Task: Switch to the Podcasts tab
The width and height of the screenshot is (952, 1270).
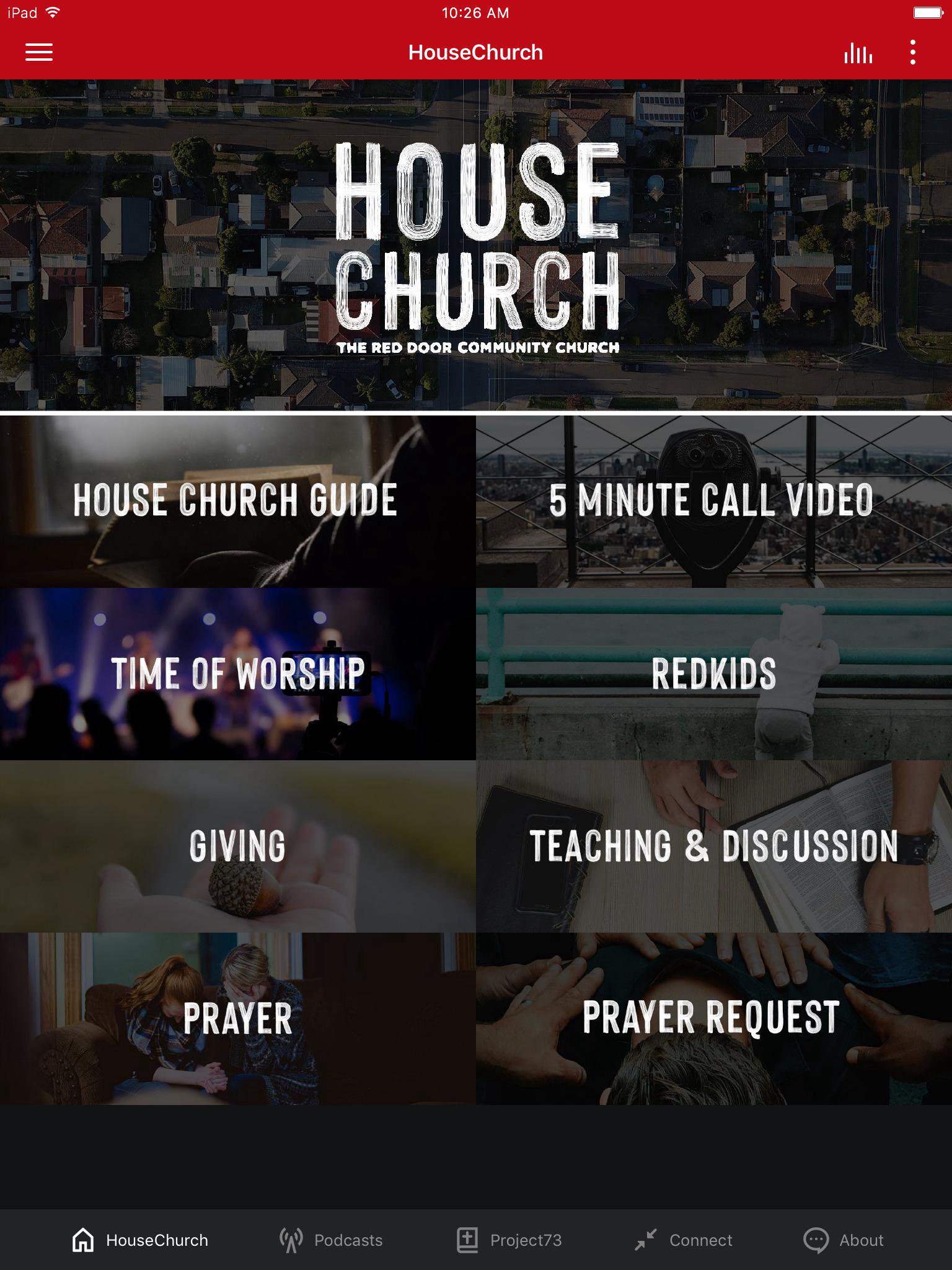Action: (331, 1240)
